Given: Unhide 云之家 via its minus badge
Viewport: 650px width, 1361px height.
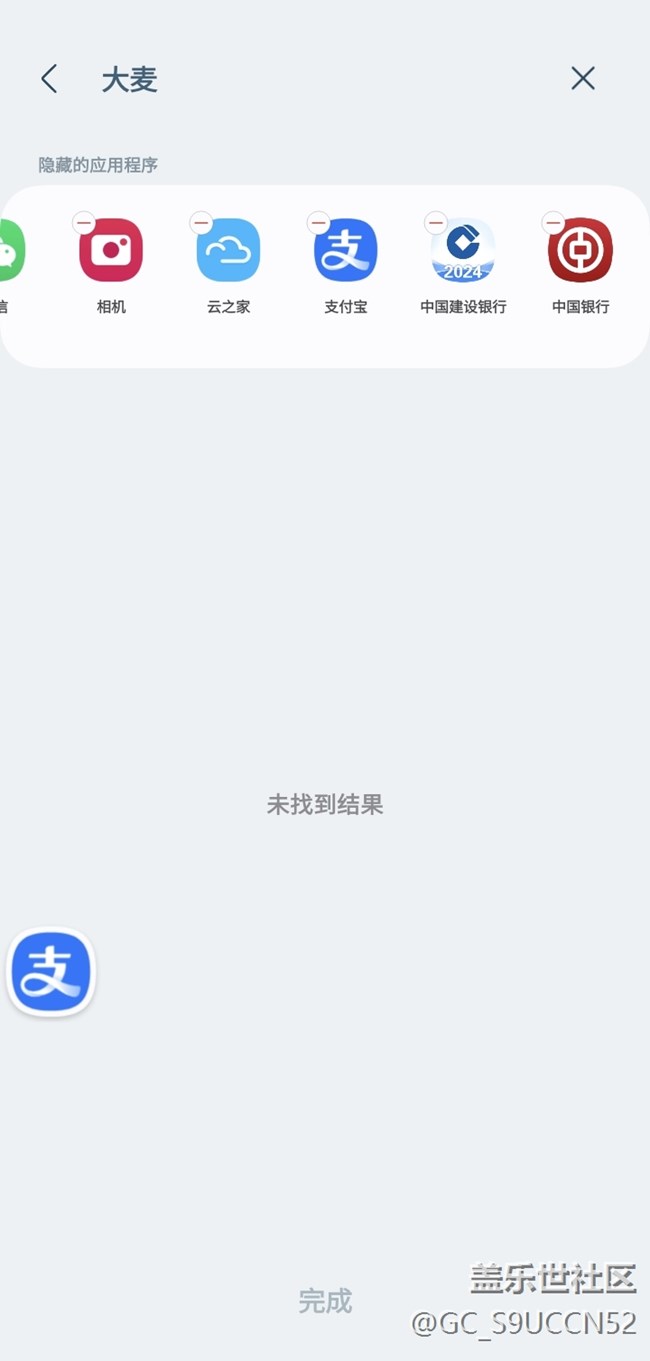Looking at the screenshot, I should (x=201, y=222).
